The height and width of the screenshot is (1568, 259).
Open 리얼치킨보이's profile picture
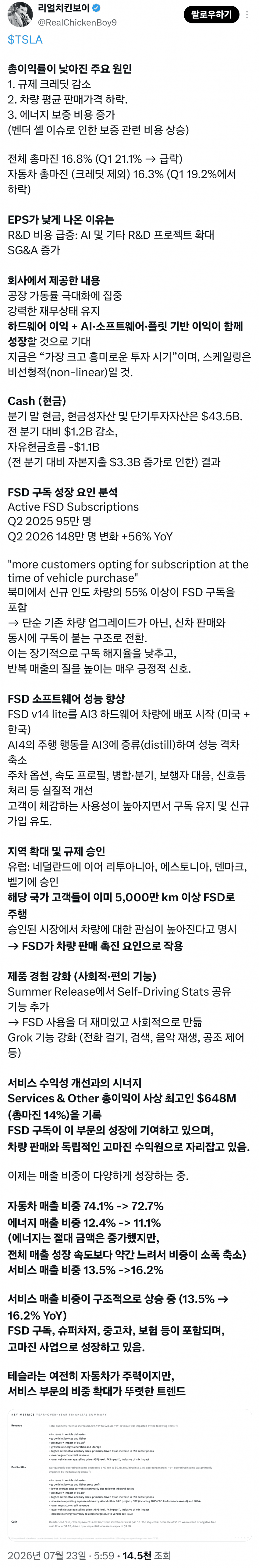20,15
